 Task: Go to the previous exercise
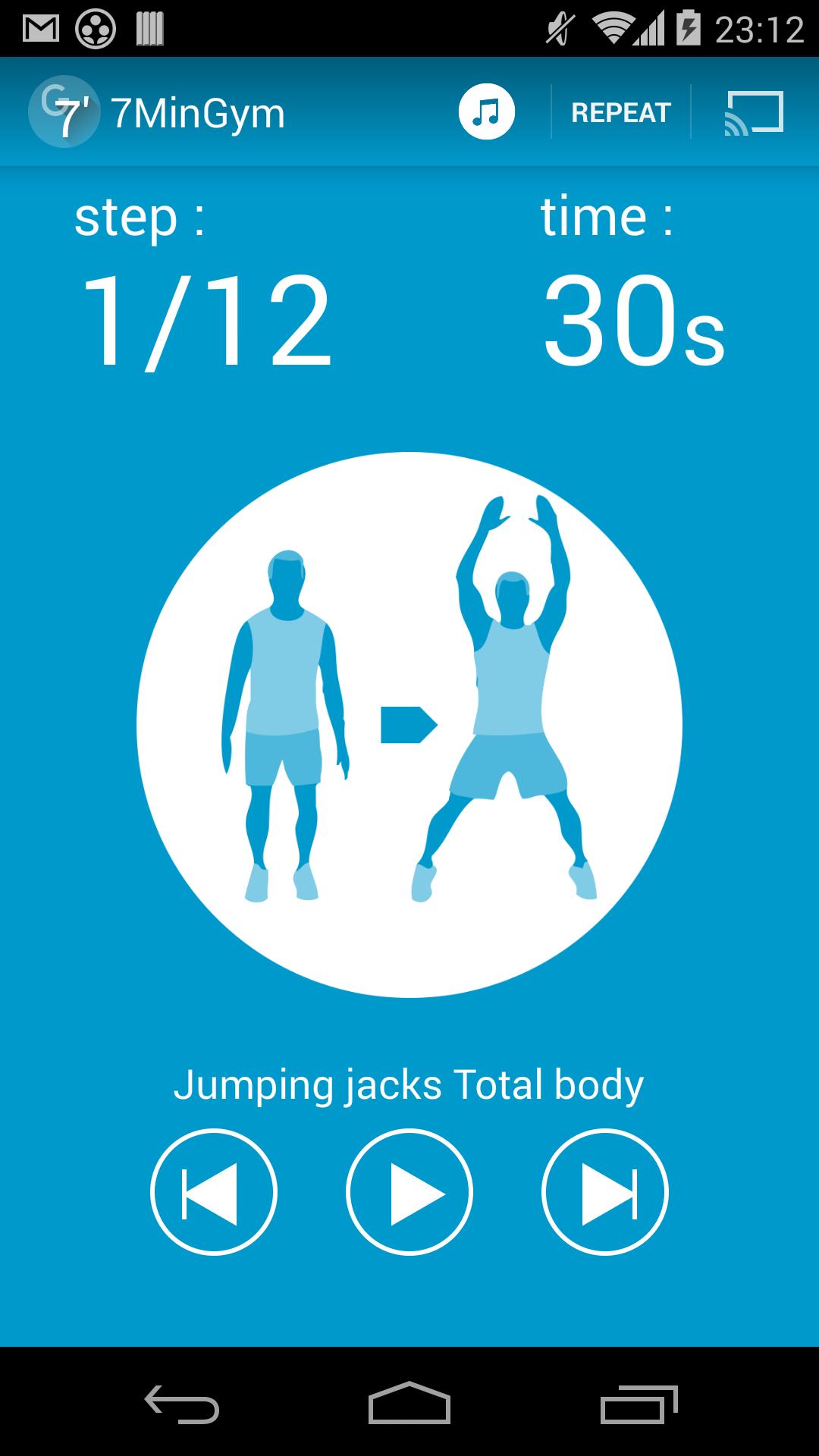(214, 1192)
